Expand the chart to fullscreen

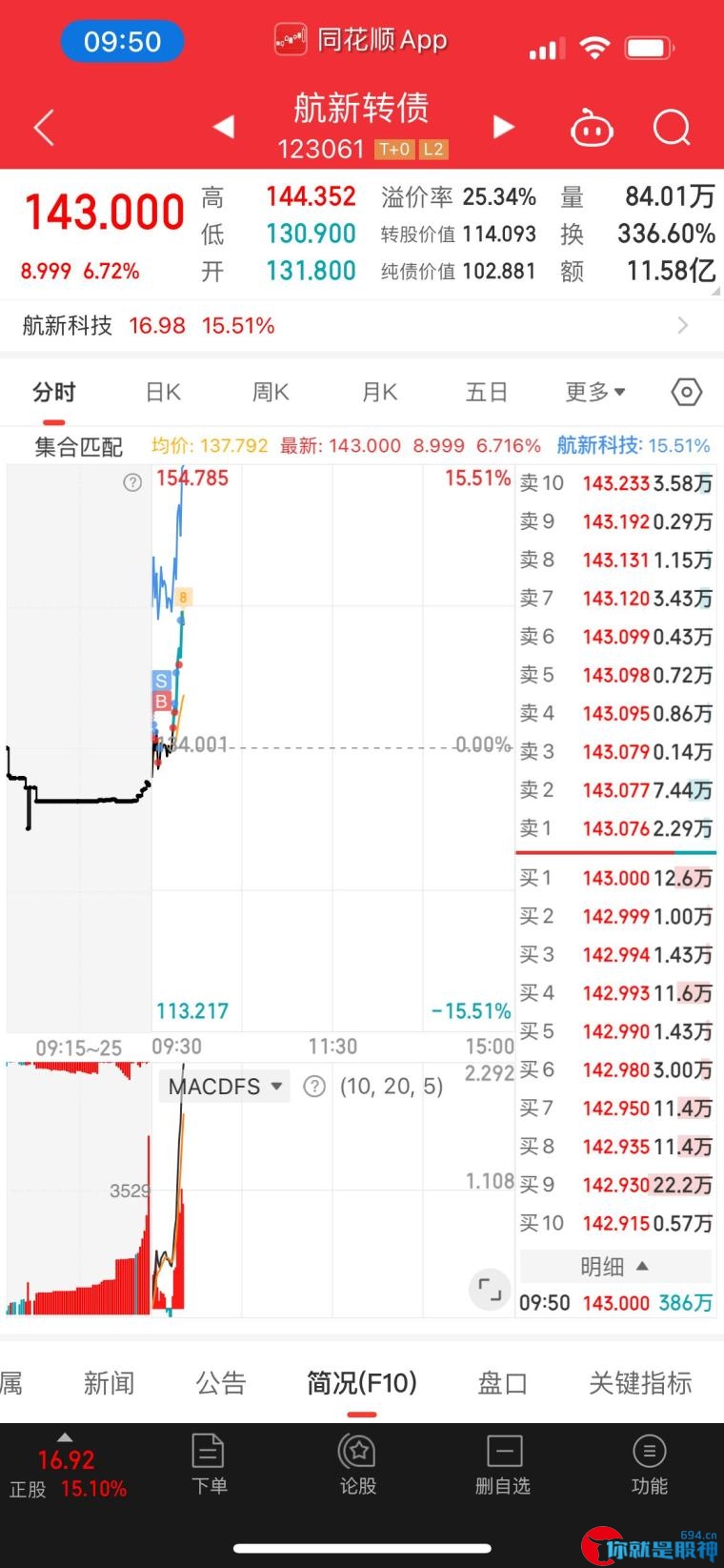[490, 1290]
